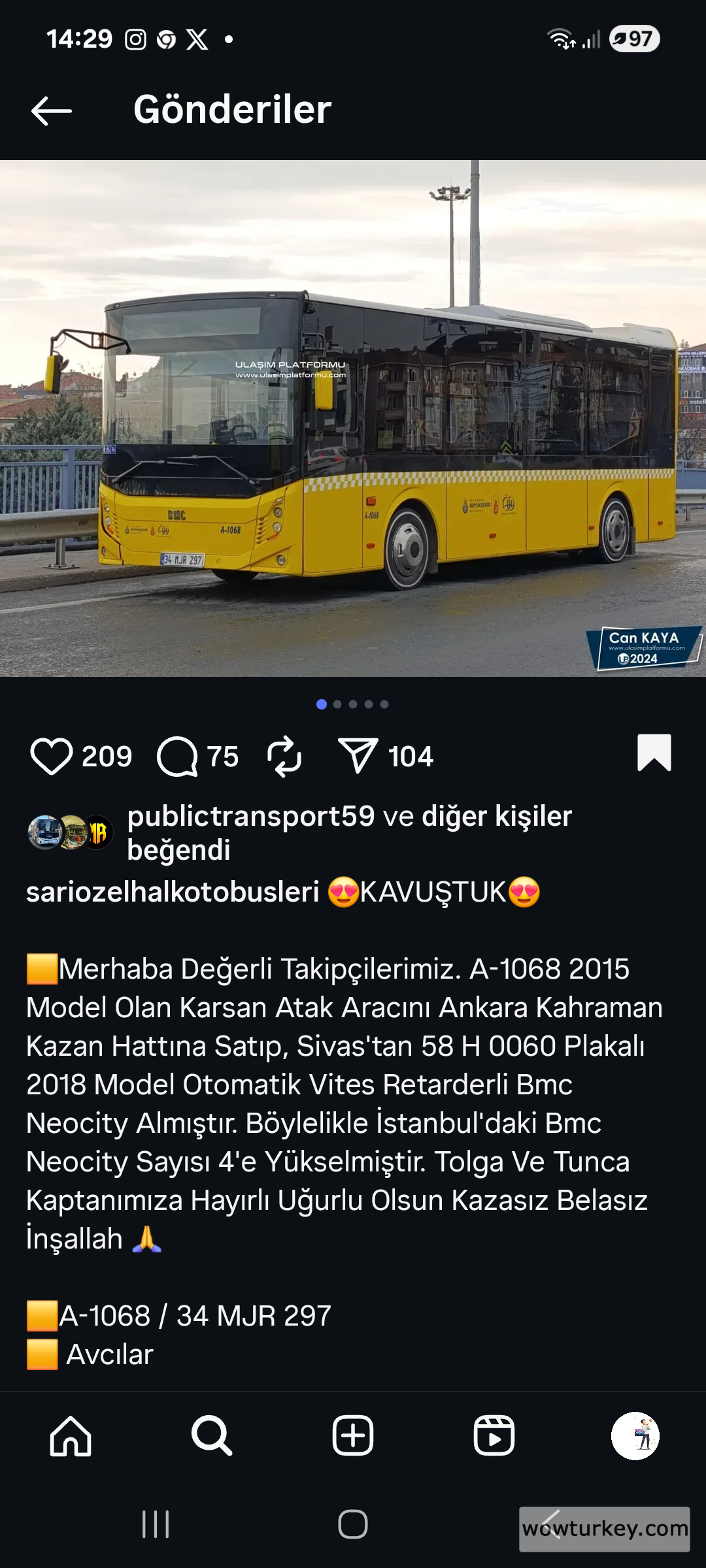Remove the bookmark from this post
The height and width of the screenshot is (1568, 706).
click(x=654, y=753)
